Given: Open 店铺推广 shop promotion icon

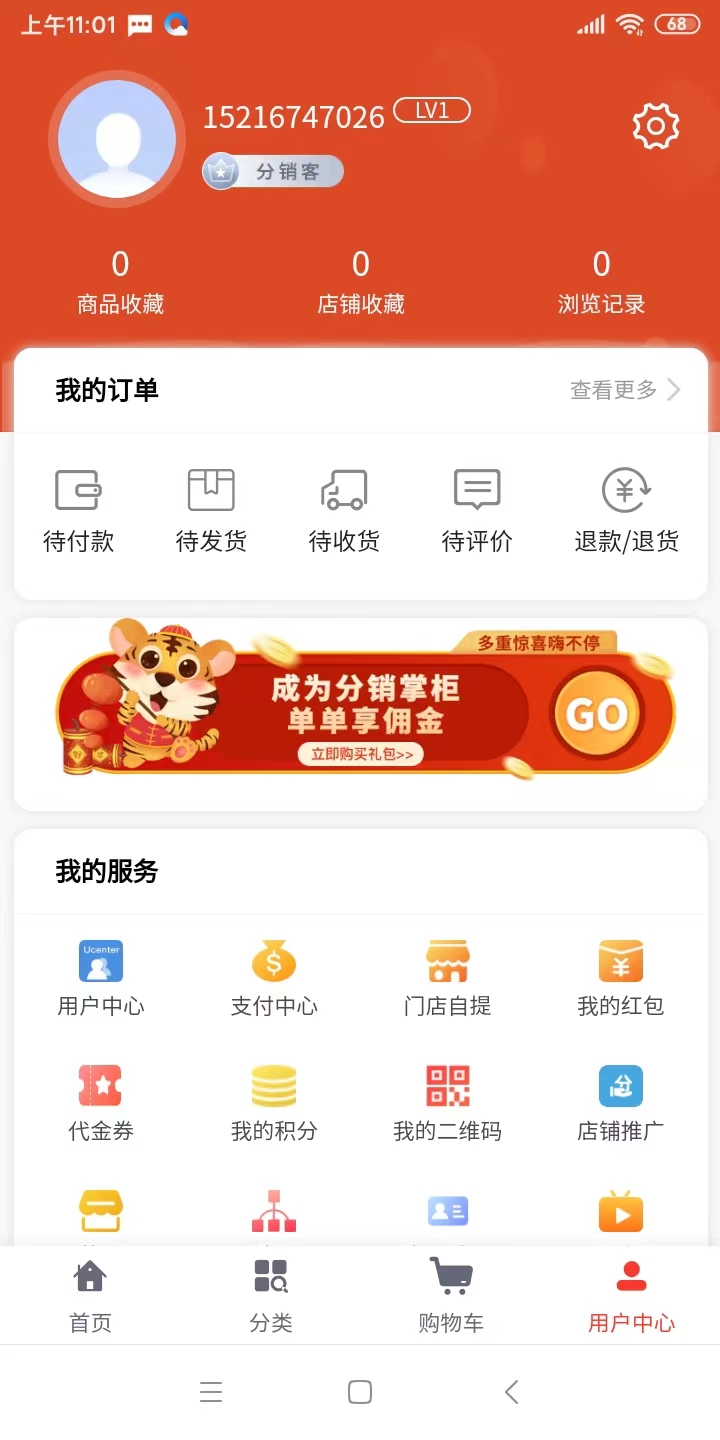Looking at the screenshot, I should coord(620,1100).
